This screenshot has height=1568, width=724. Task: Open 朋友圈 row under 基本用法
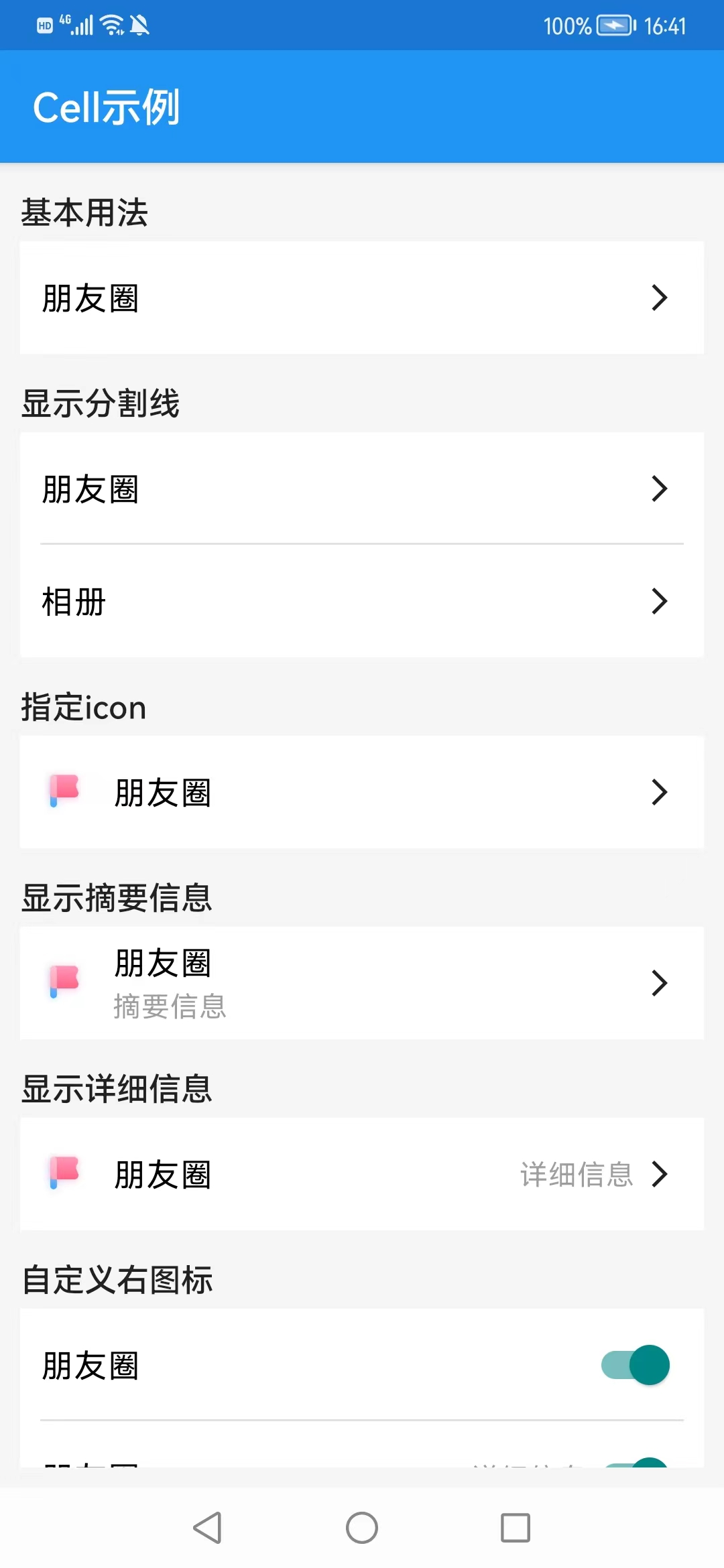(x=362, y=298)
